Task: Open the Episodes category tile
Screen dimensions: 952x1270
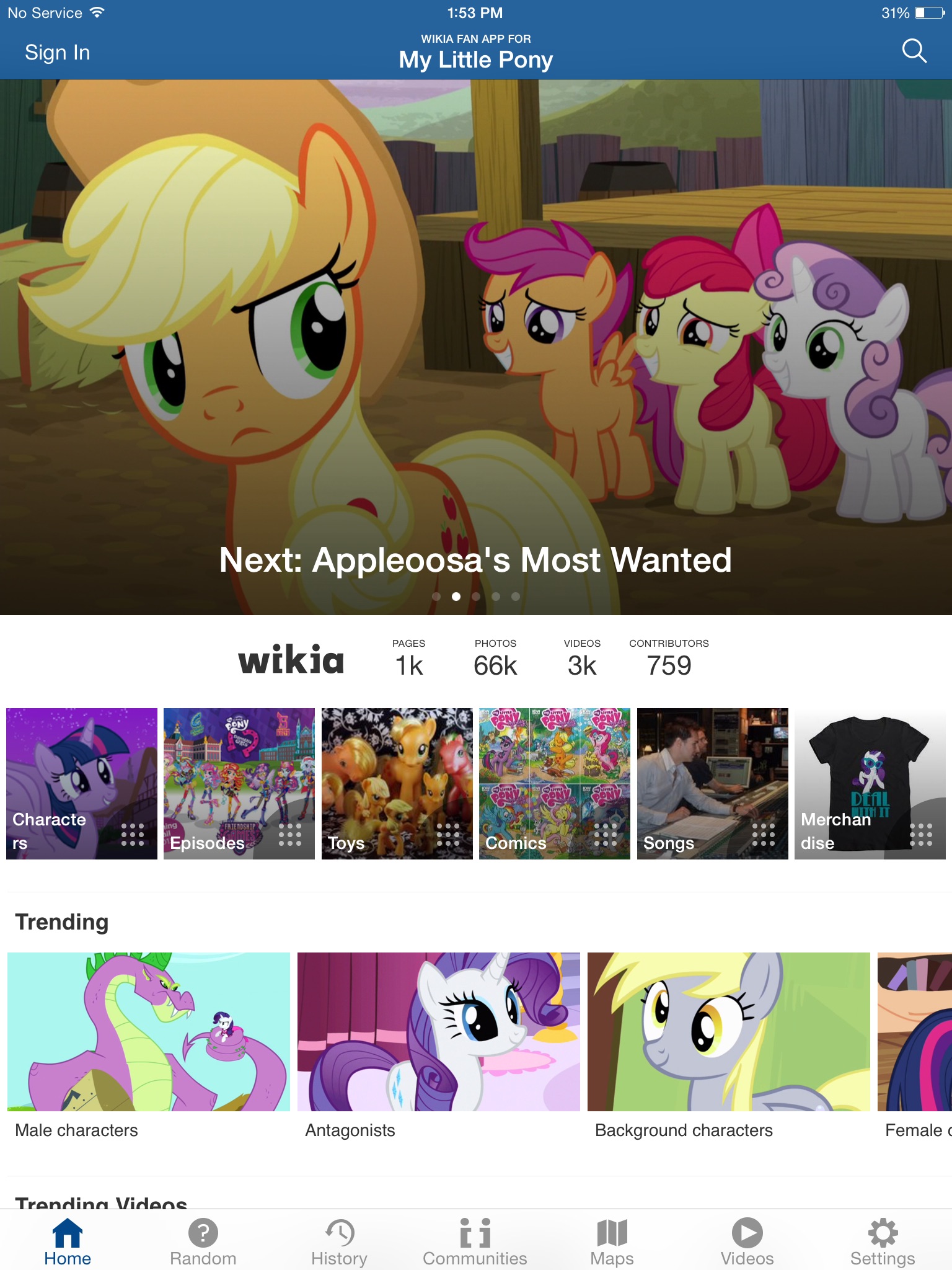Action: pyautogui.click(x=239, y=783)
